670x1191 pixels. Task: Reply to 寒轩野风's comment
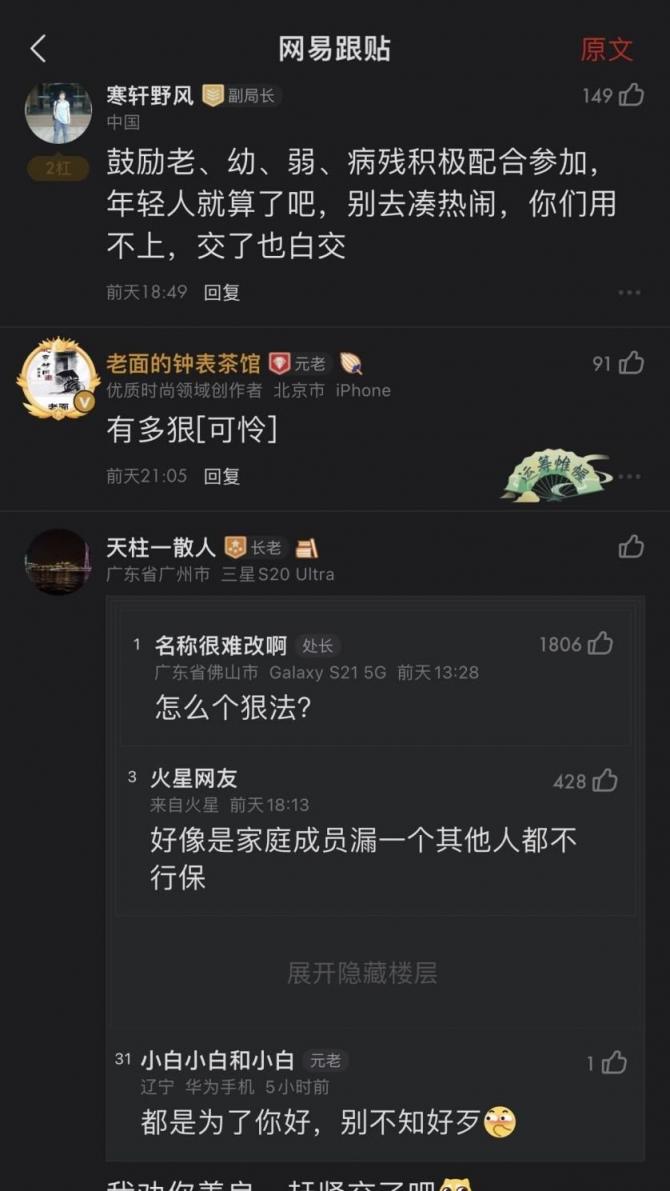[222, 293]
